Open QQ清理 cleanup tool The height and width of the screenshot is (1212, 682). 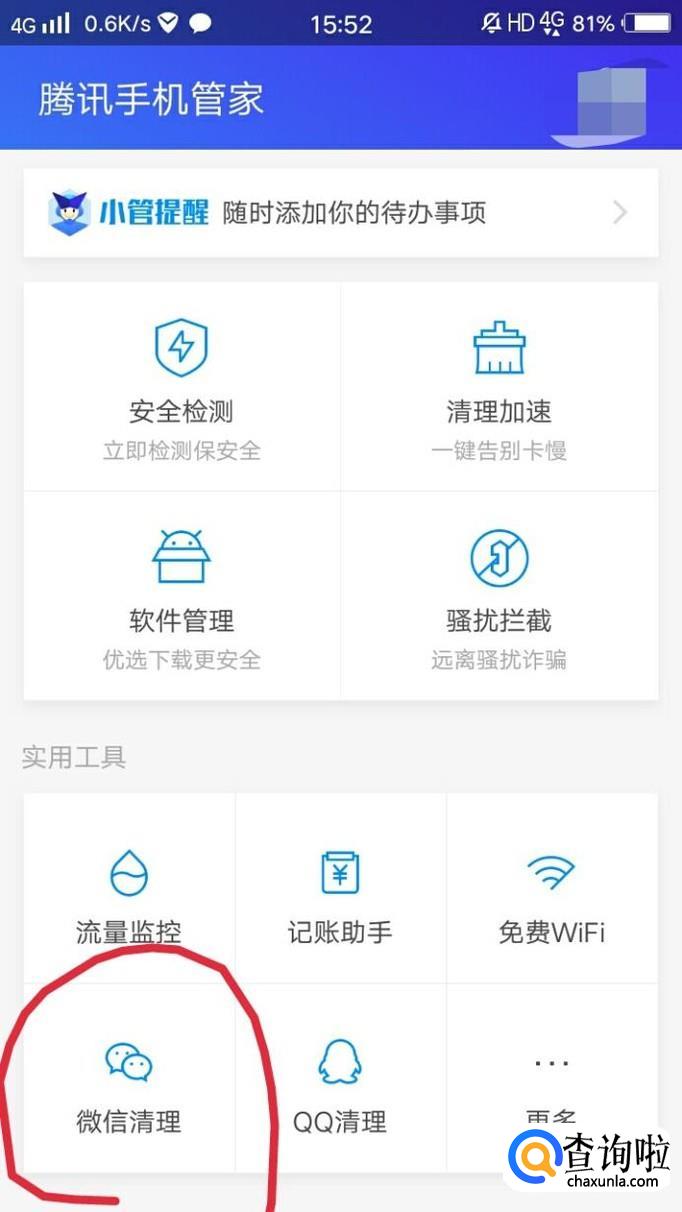tap(340, 1080)
